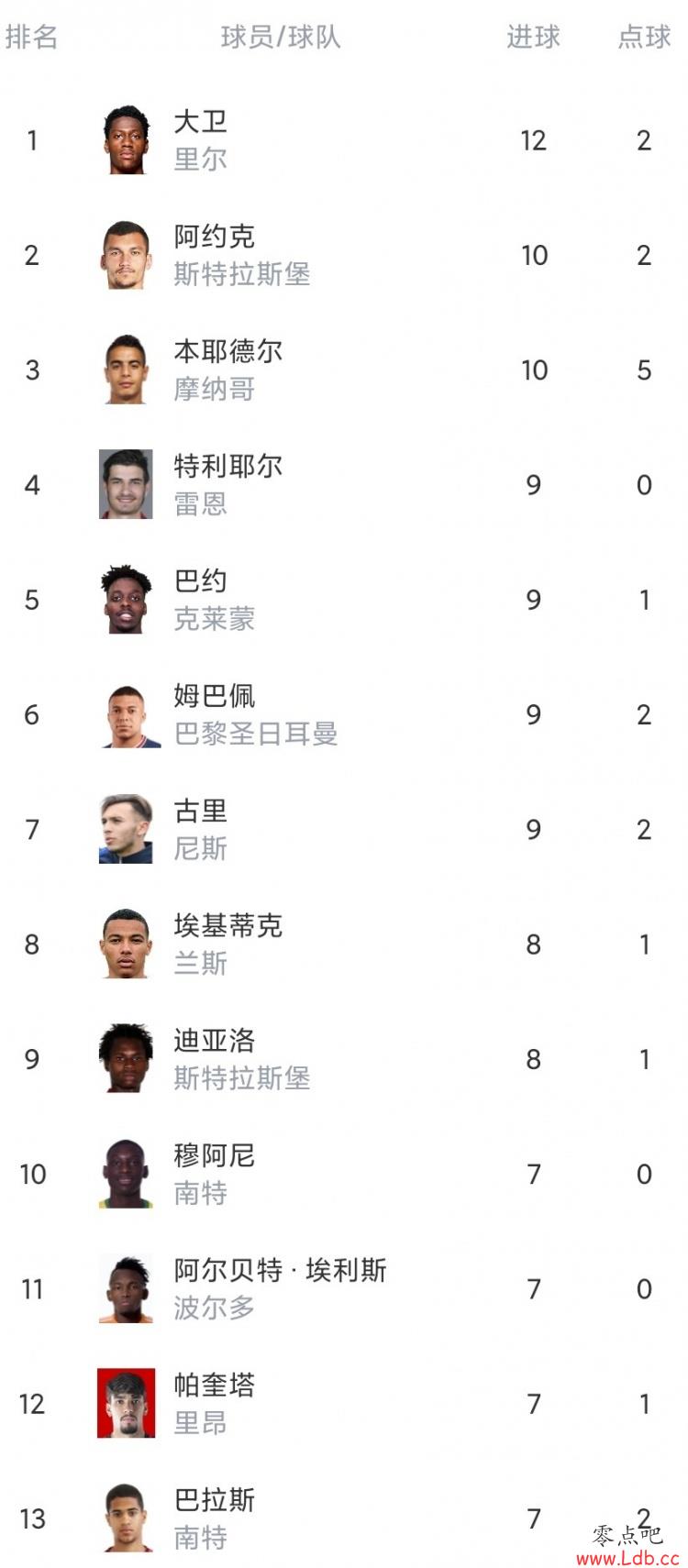Image resolution: width=688 pixels, height=1568 pixels.
Task: Select the 特利耶尔 row
Action: point(344,484)
